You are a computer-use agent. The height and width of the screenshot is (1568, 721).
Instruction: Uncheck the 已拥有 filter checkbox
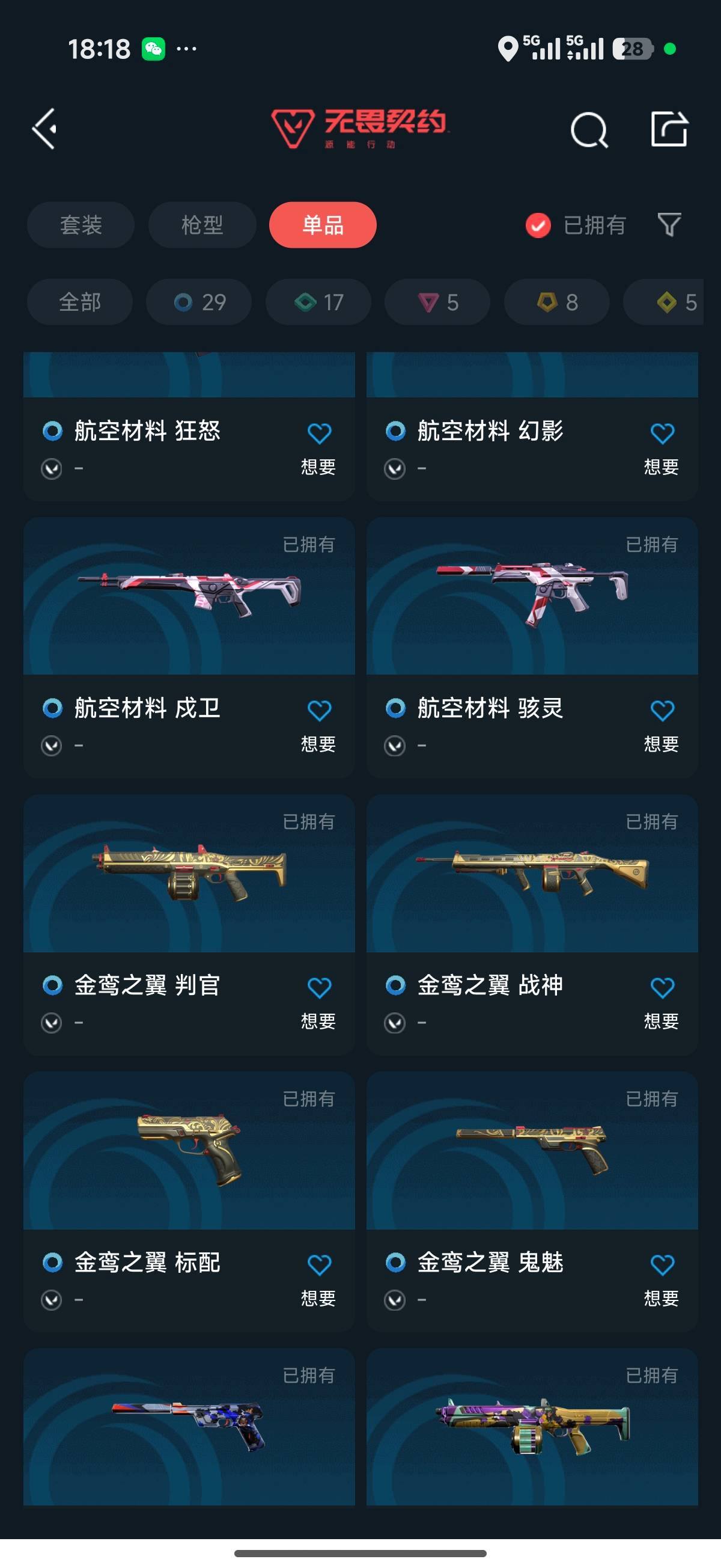(x=538, y=225)
